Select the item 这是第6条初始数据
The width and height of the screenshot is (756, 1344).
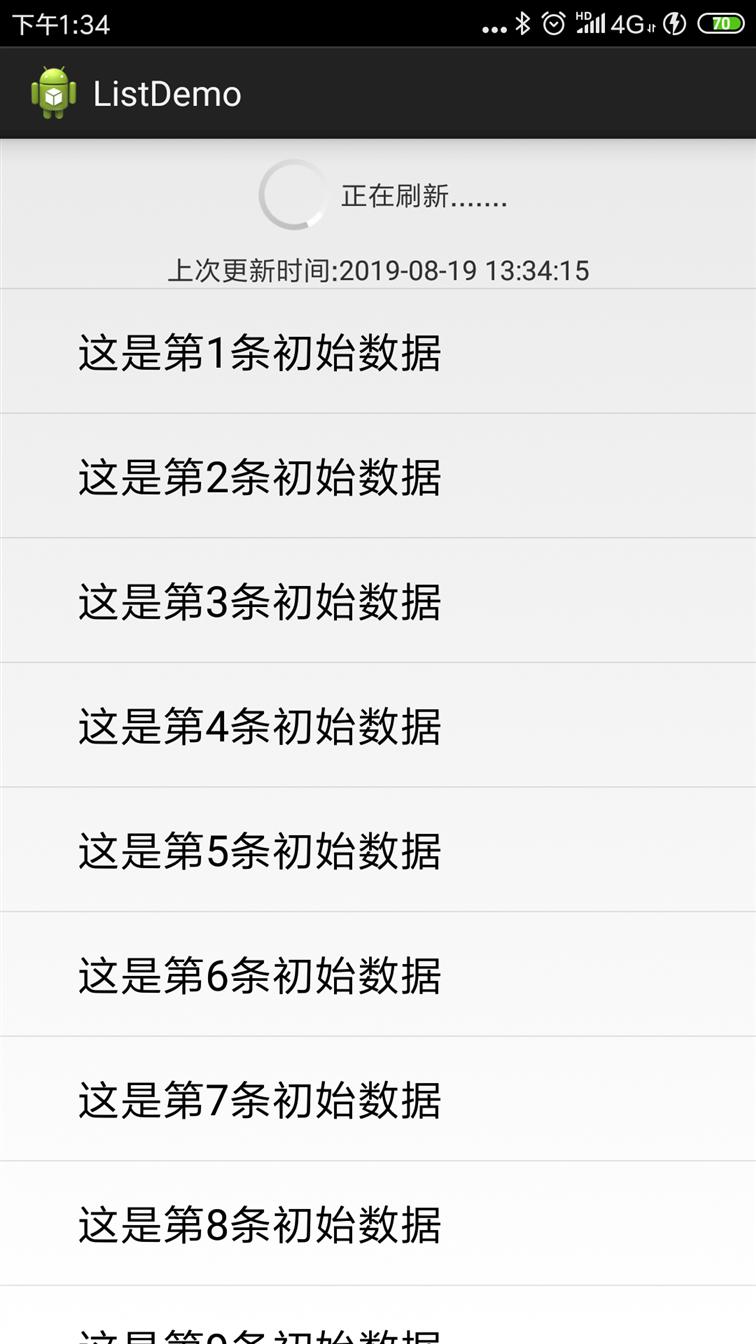pos(378,974)
